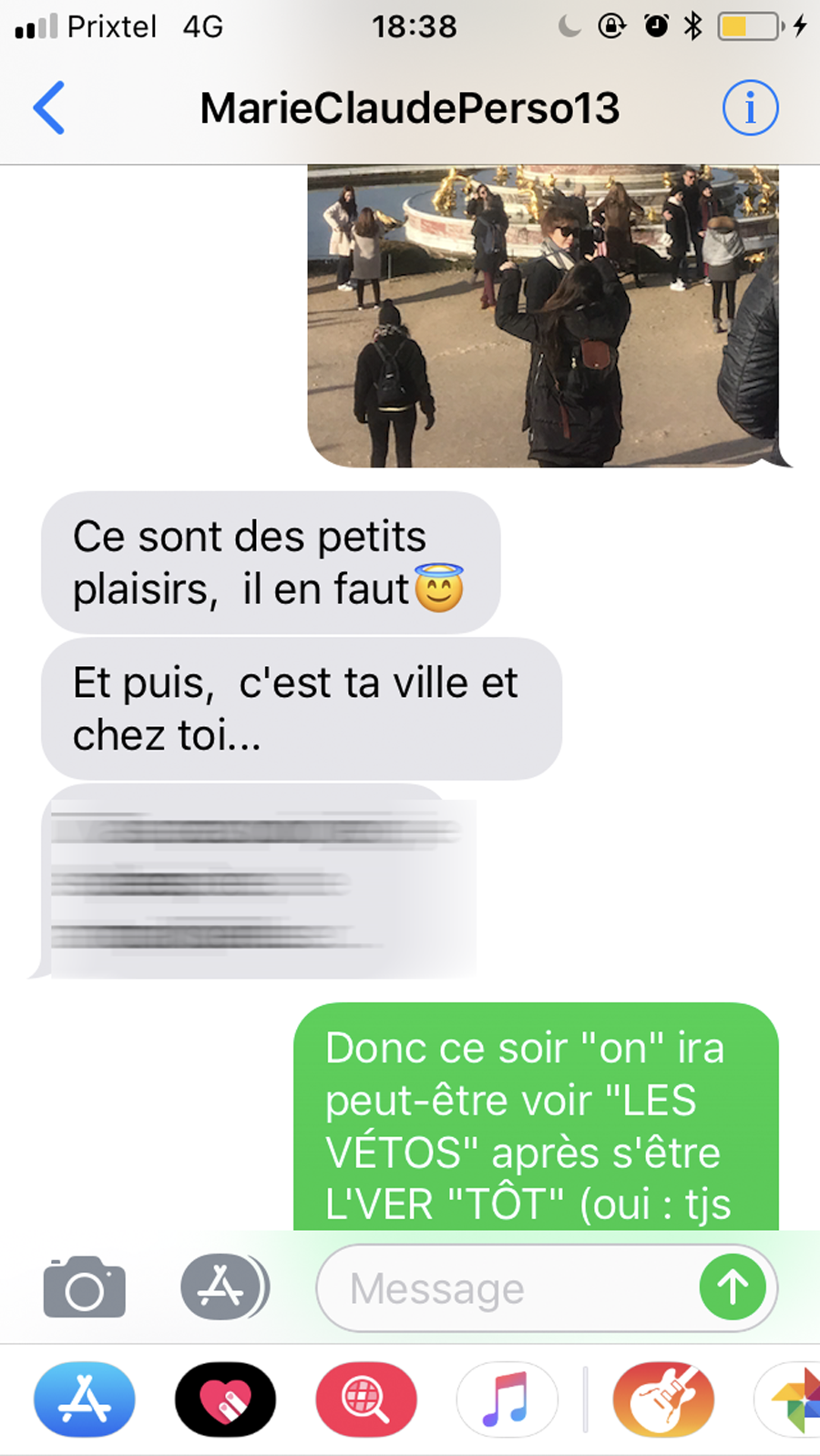Open the Digital Touch heart app
Image resolution: width=820 pixels, height=1456 pixels.
[x=225, y=1400]
